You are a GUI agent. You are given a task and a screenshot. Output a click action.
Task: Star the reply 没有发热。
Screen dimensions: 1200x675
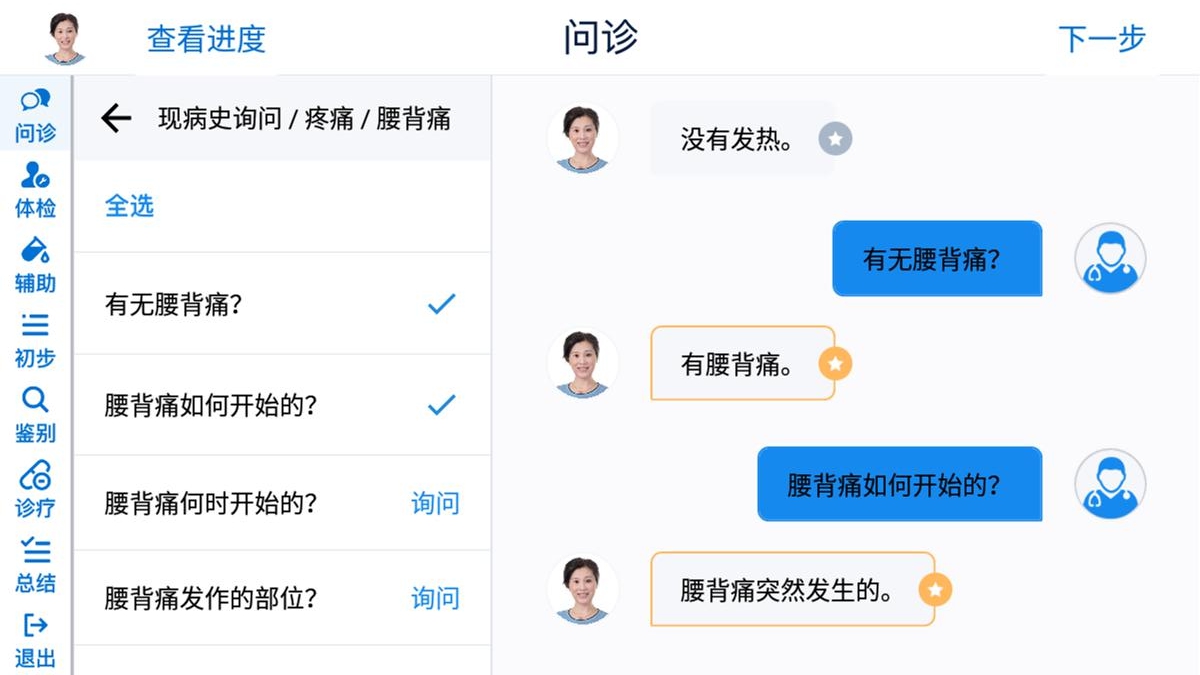[835, 139]
